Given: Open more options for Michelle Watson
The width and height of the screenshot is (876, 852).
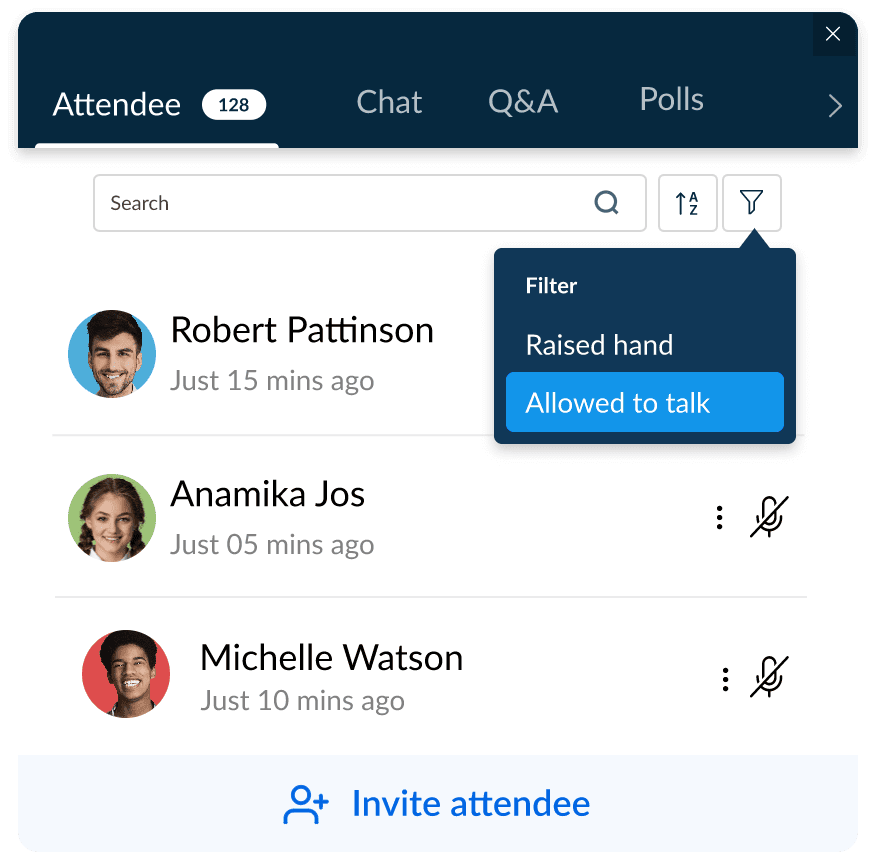Looking at the screenshot, I should pyautogui.click(x=725, y=679).
